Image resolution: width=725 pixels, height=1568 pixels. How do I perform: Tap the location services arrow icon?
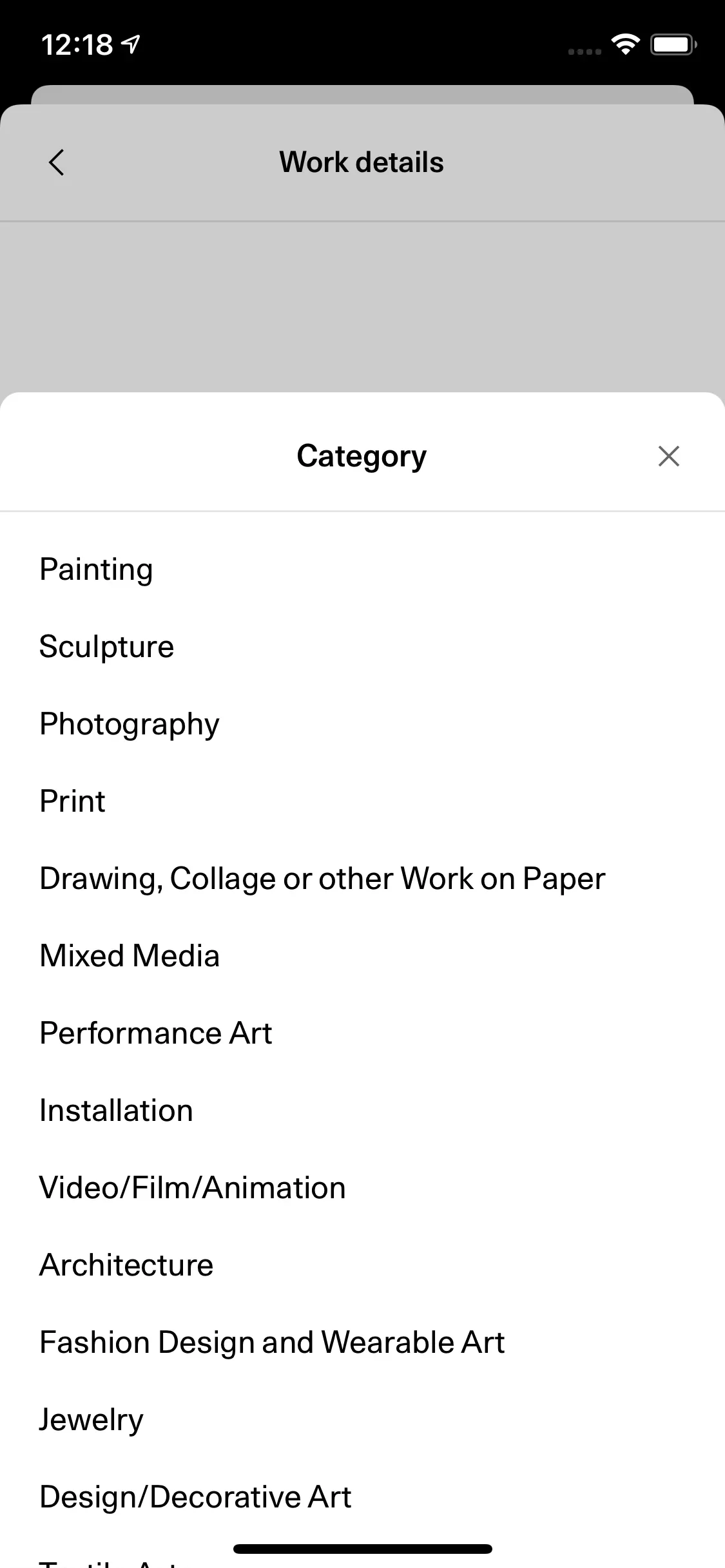click(130, 43)
